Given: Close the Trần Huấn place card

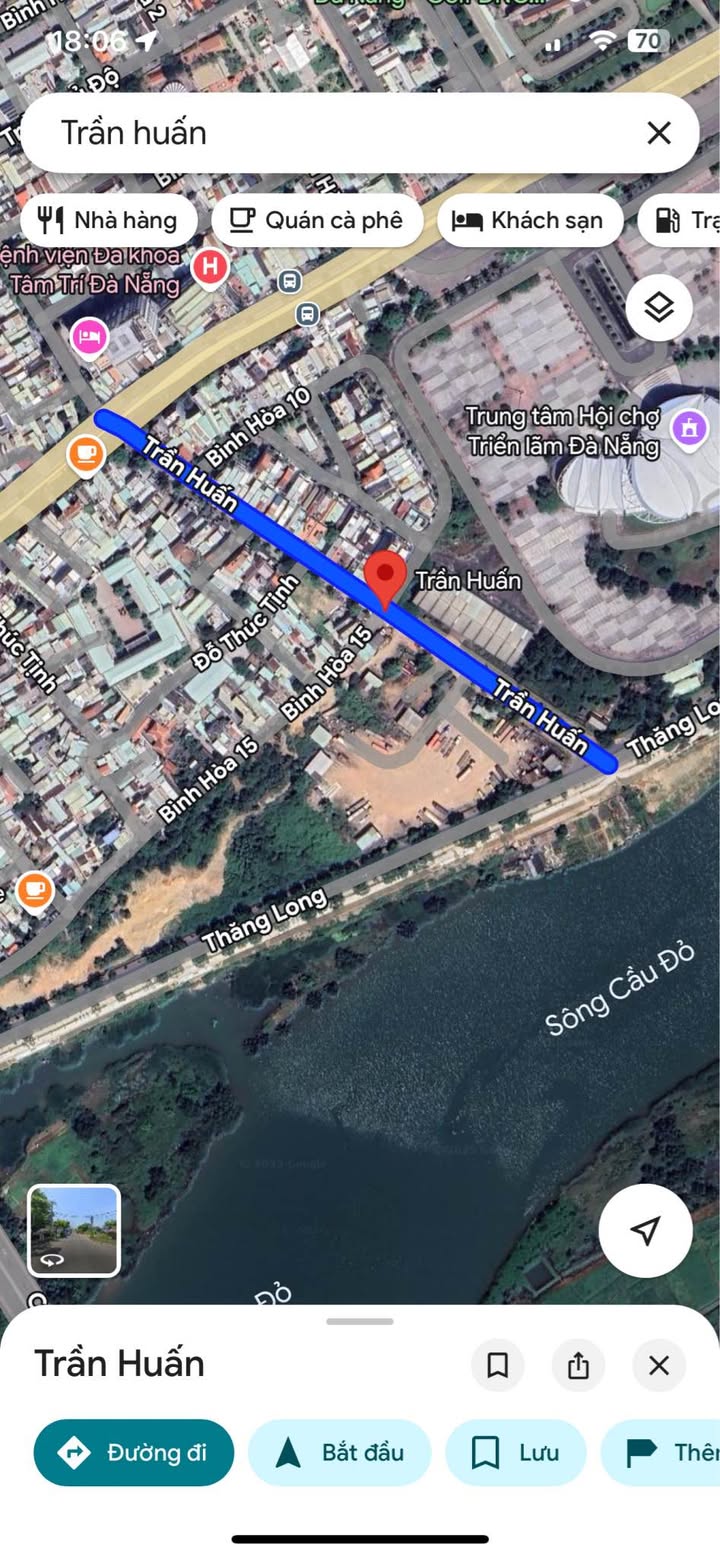Looking at the screenshot, I should pyautogui.click(x=658, y=1365).
